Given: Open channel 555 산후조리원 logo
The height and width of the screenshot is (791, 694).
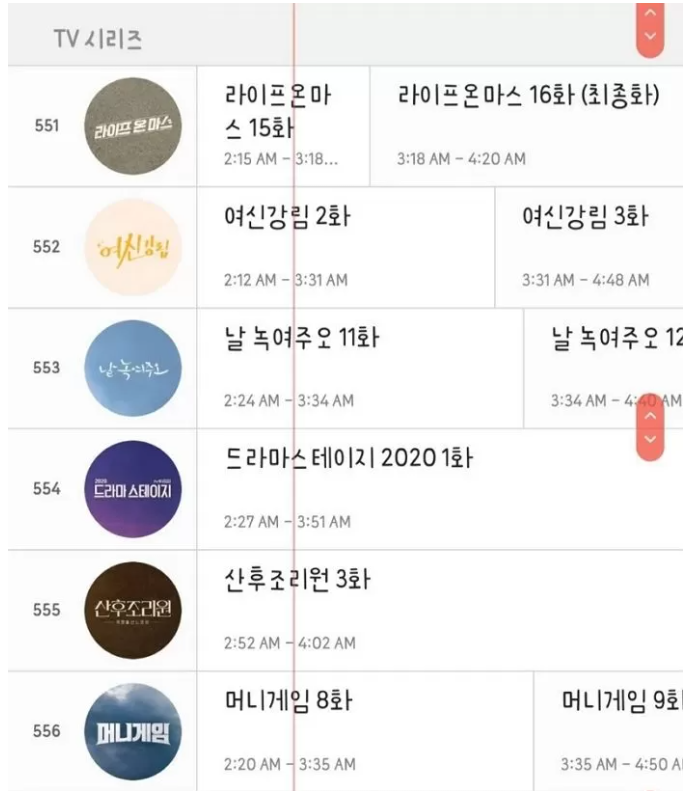Looking at the screenshot, I should [x=133, y=610].
